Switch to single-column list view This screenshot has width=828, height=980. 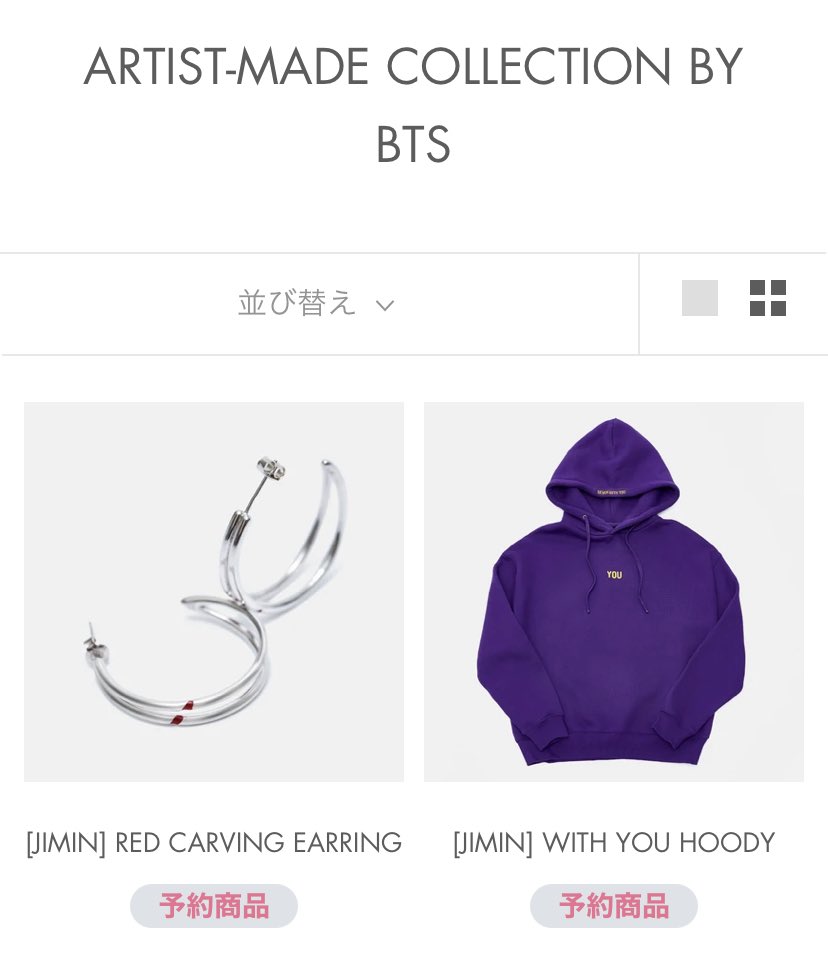pyautogui.click(x=699, y=298)
